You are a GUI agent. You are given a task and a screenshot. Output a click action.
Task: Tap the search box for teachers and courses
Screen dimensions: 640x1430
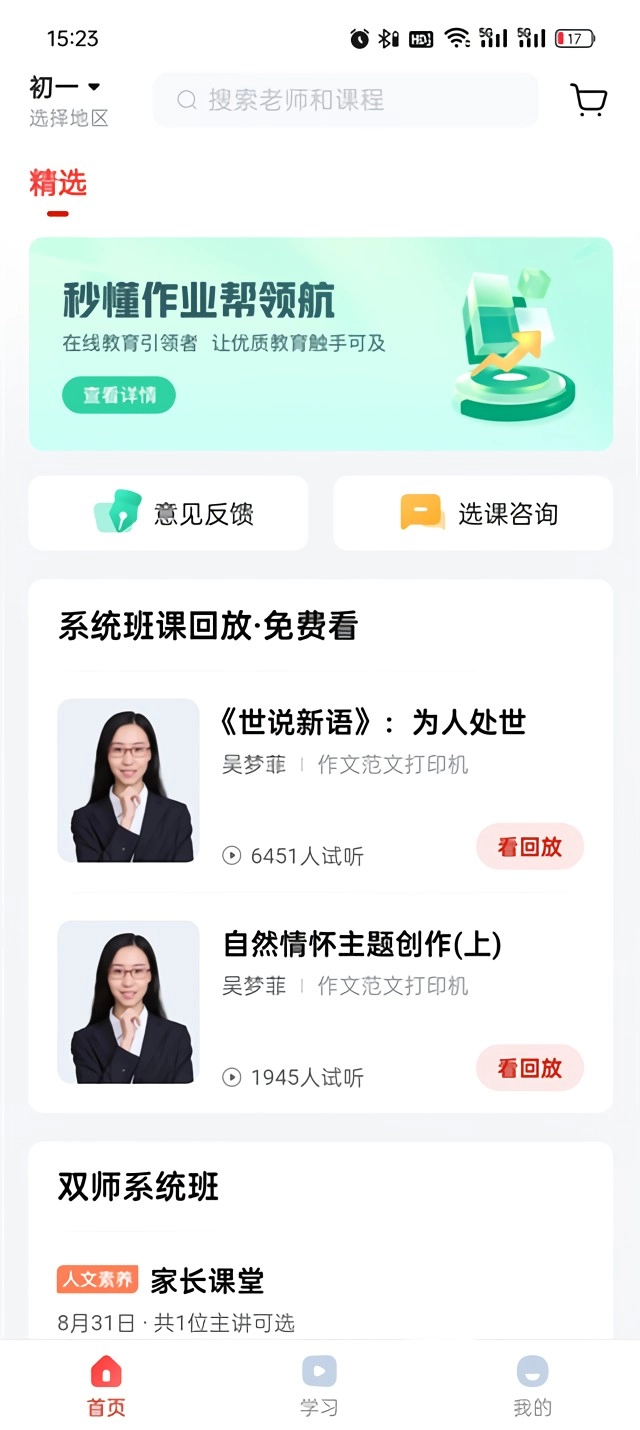coord(345,100)
